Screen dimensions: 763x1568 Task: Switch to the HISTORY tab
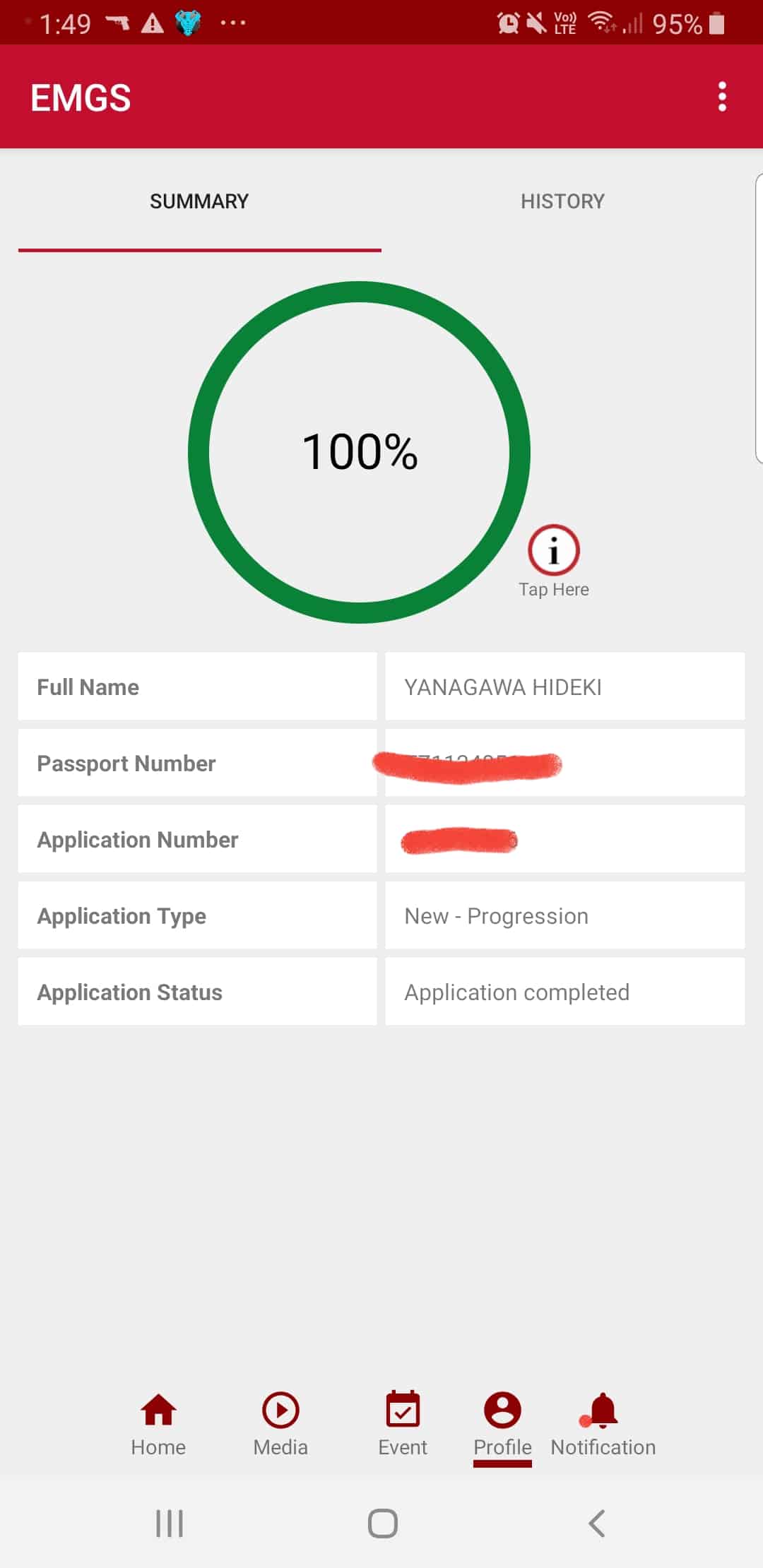pyautogui.click(x=562, y=202)
